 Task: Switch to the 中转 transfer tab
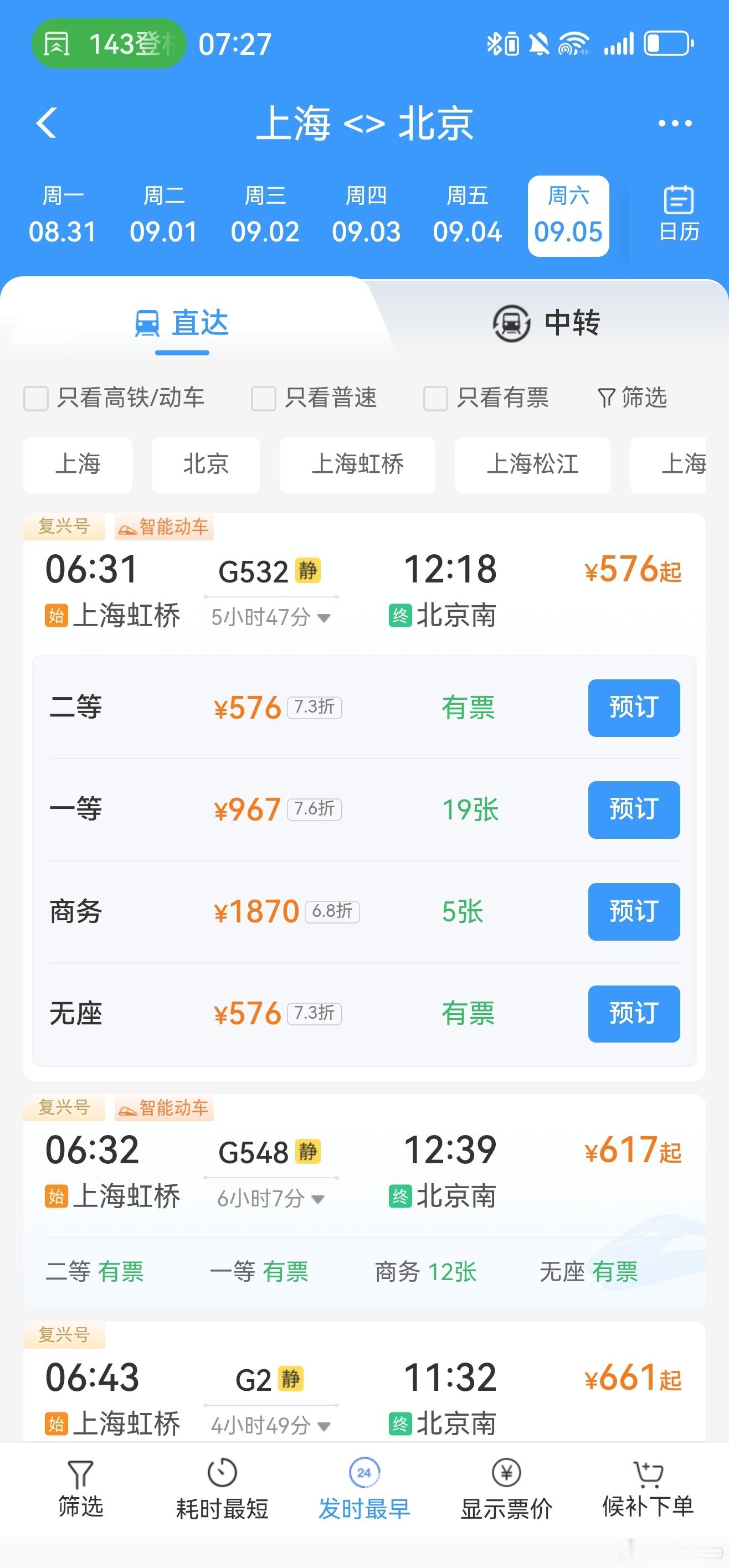pos(546,323)
